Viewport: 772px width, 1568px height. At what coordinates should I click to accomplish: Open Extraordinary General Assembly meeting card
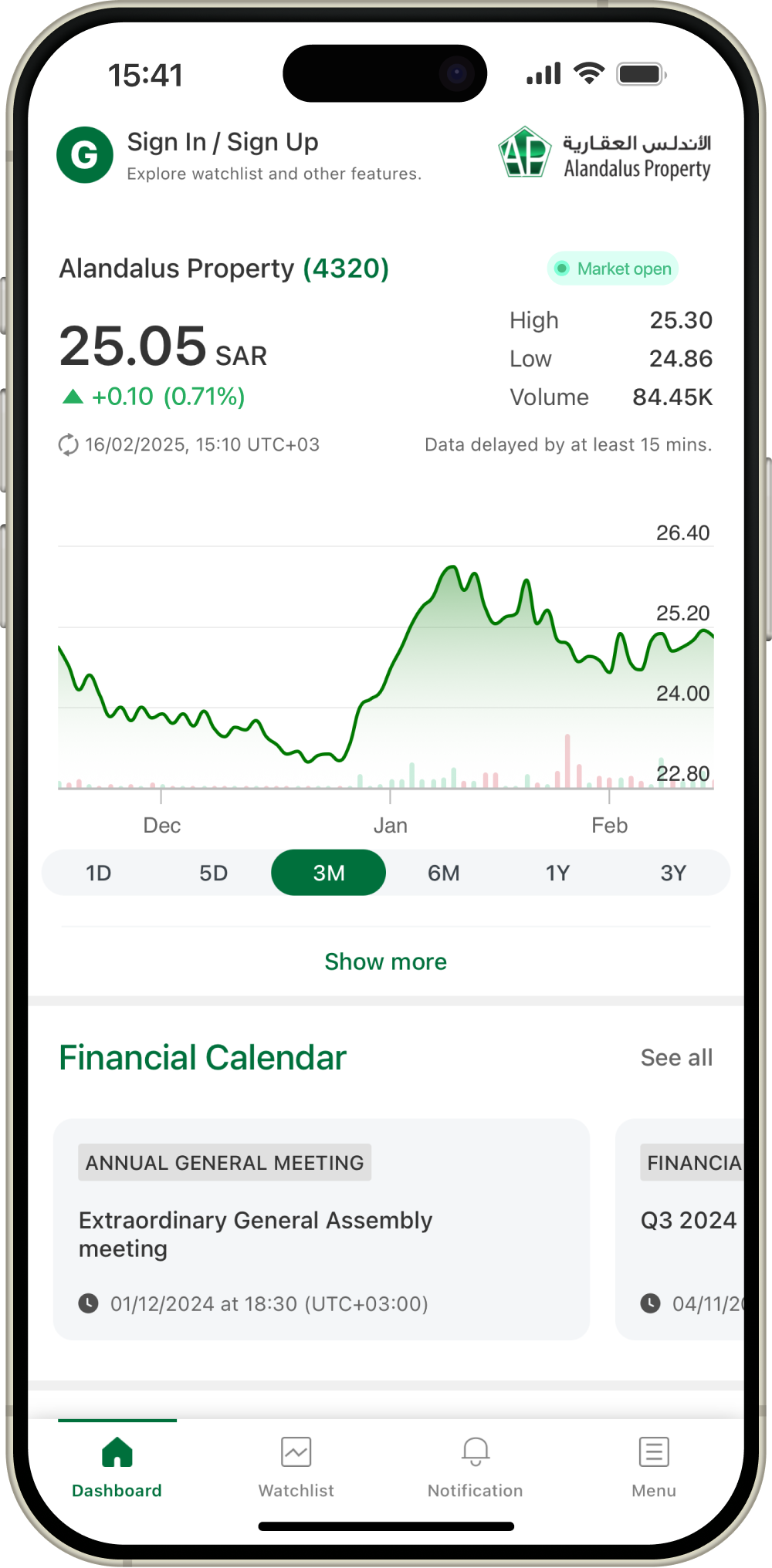point(321,1229)
